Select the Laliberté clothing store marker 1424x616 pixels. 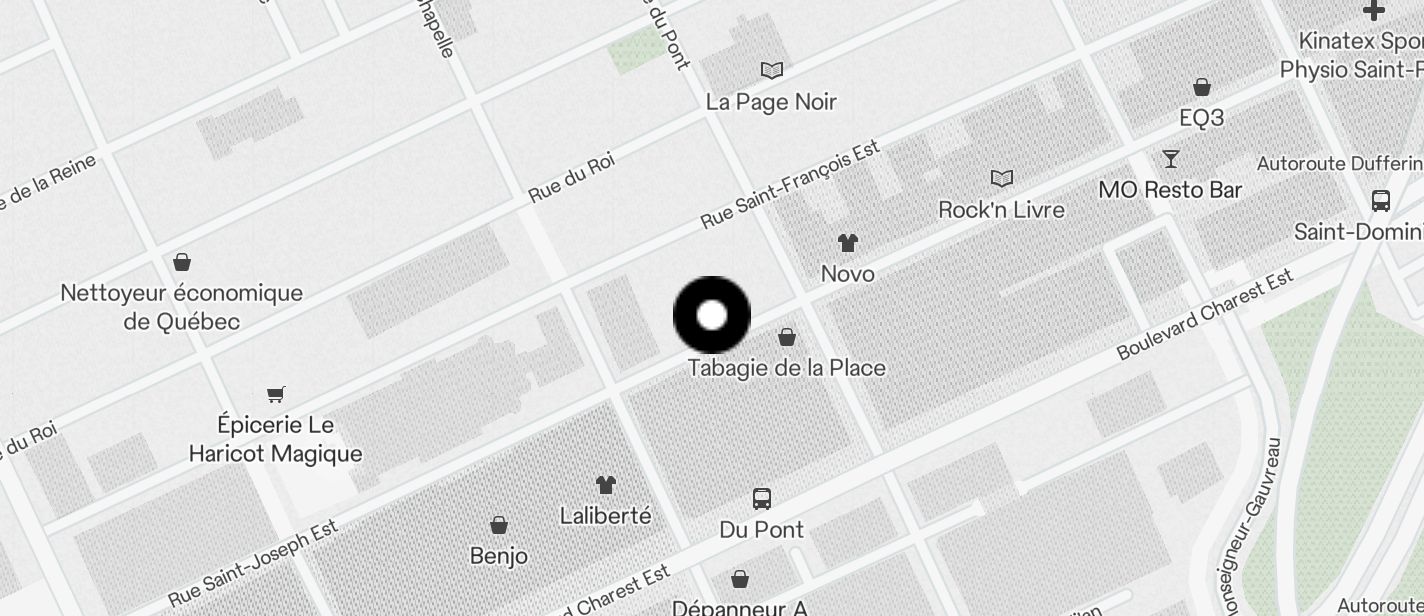pyautogui.click(x=606, y=485)
